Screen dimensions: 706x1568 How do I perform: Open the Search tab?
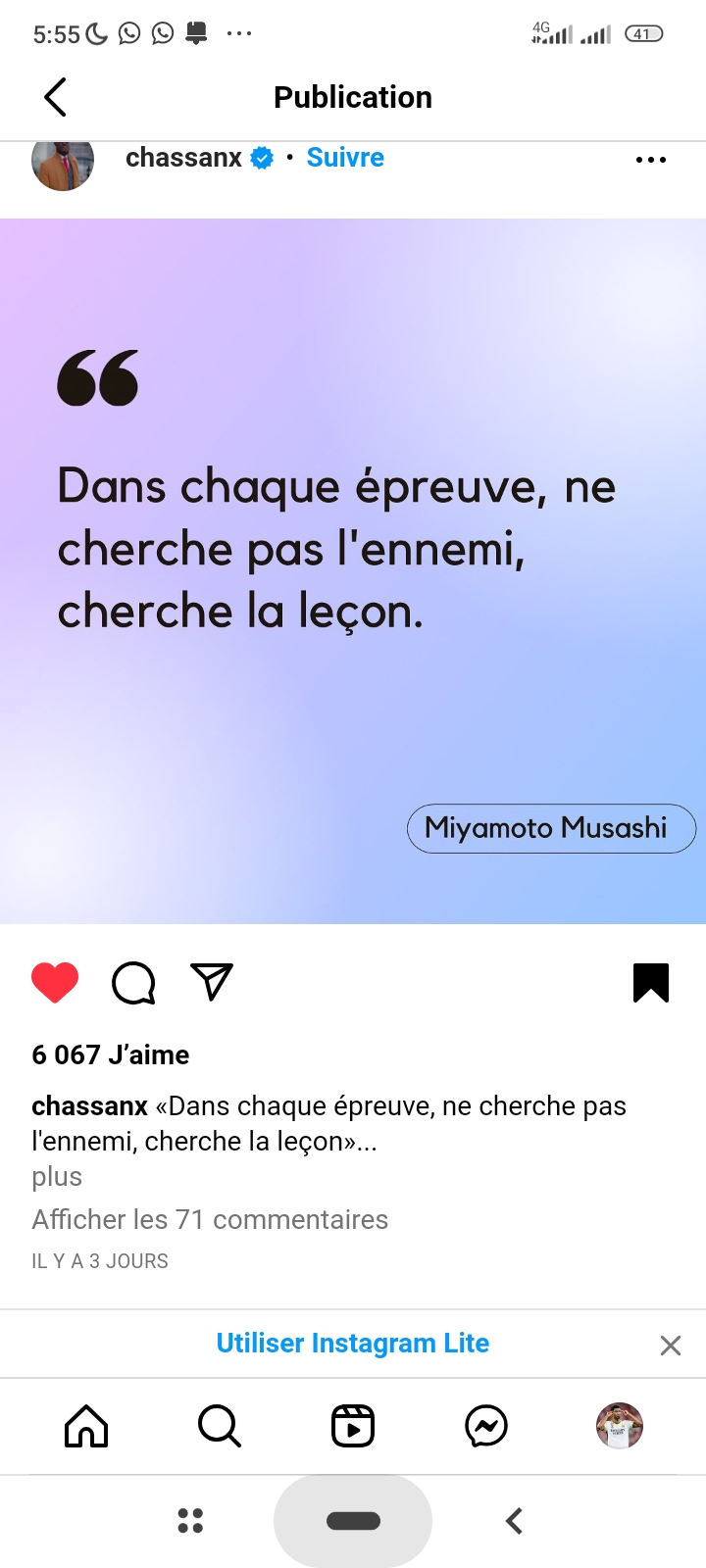(x=219, y=1426)
